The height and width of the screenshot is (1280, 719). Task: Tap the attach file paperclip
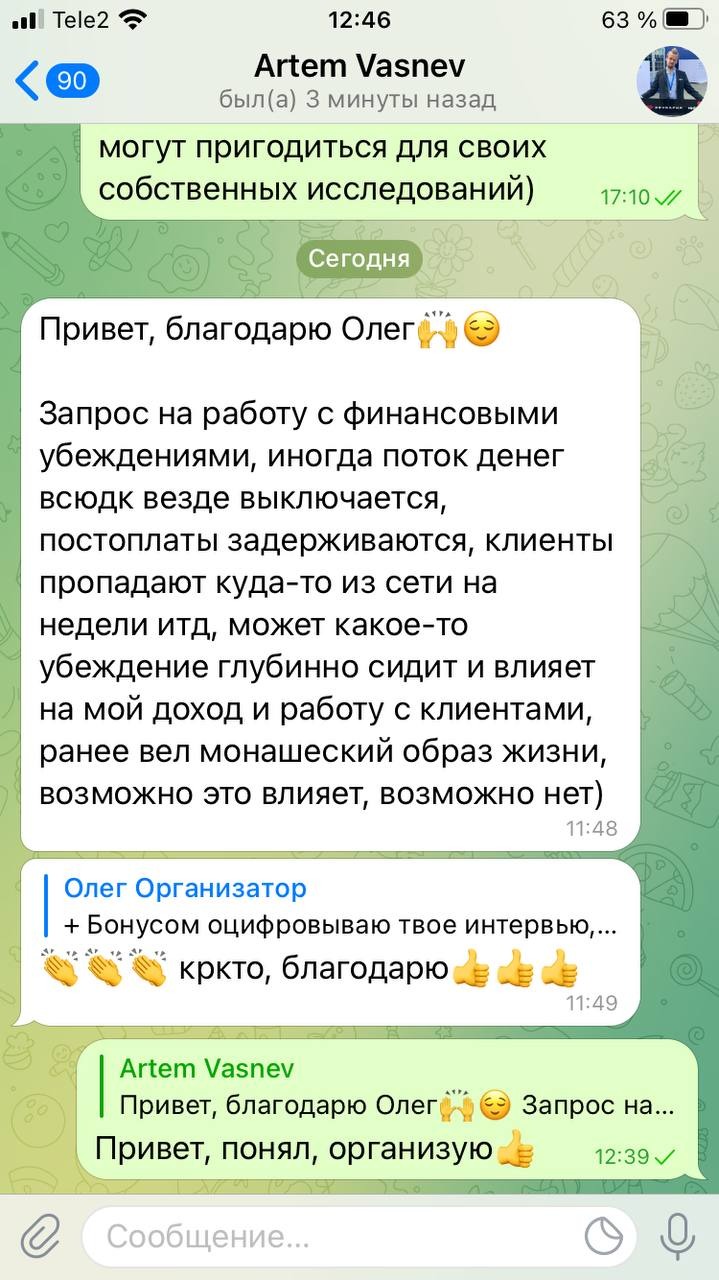point(40,1237)
